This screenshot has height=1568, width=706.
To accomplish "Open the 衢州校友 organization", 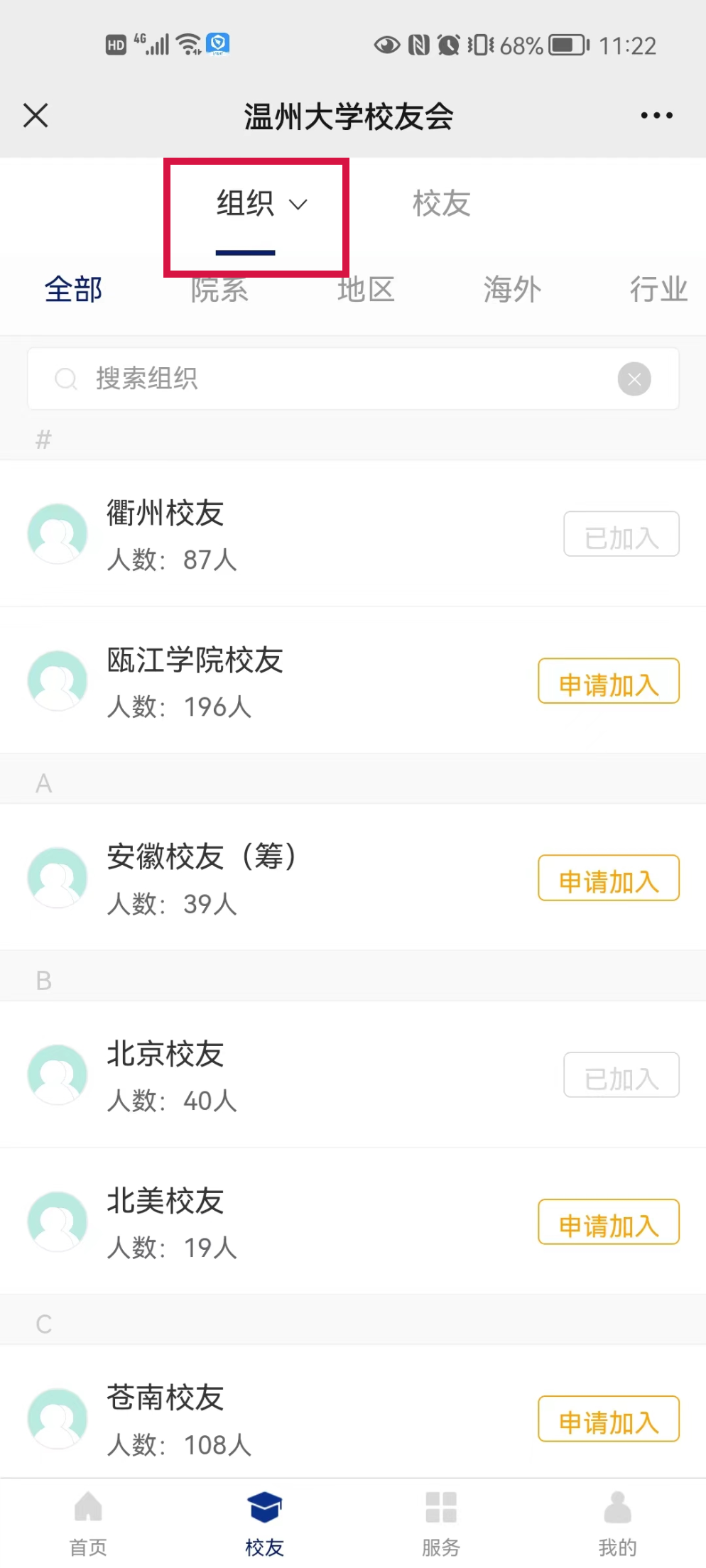I will pyautogui.click(x=165, y=514).
